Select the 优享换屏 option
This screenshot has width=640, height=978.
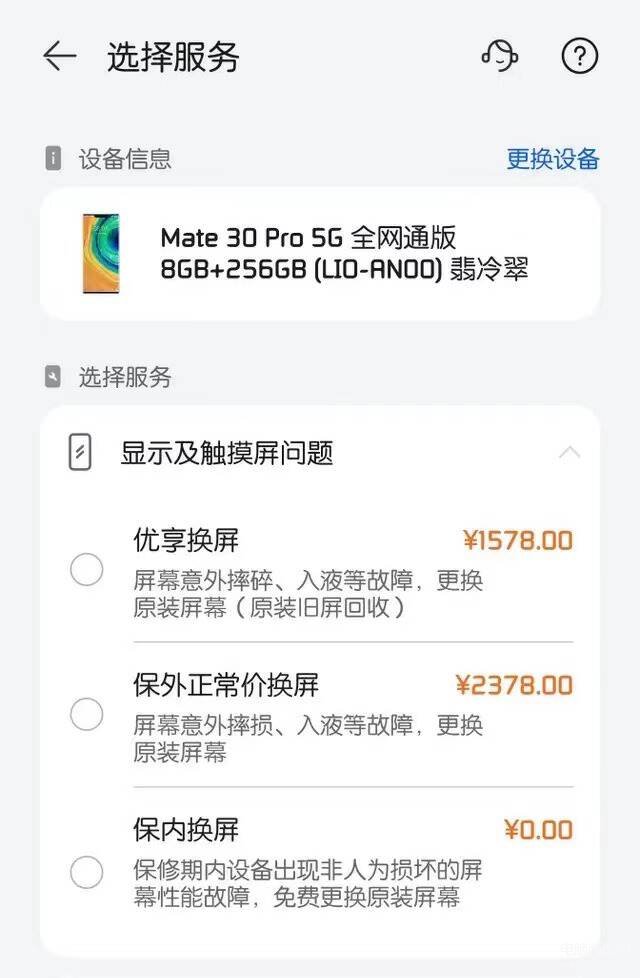87,571
